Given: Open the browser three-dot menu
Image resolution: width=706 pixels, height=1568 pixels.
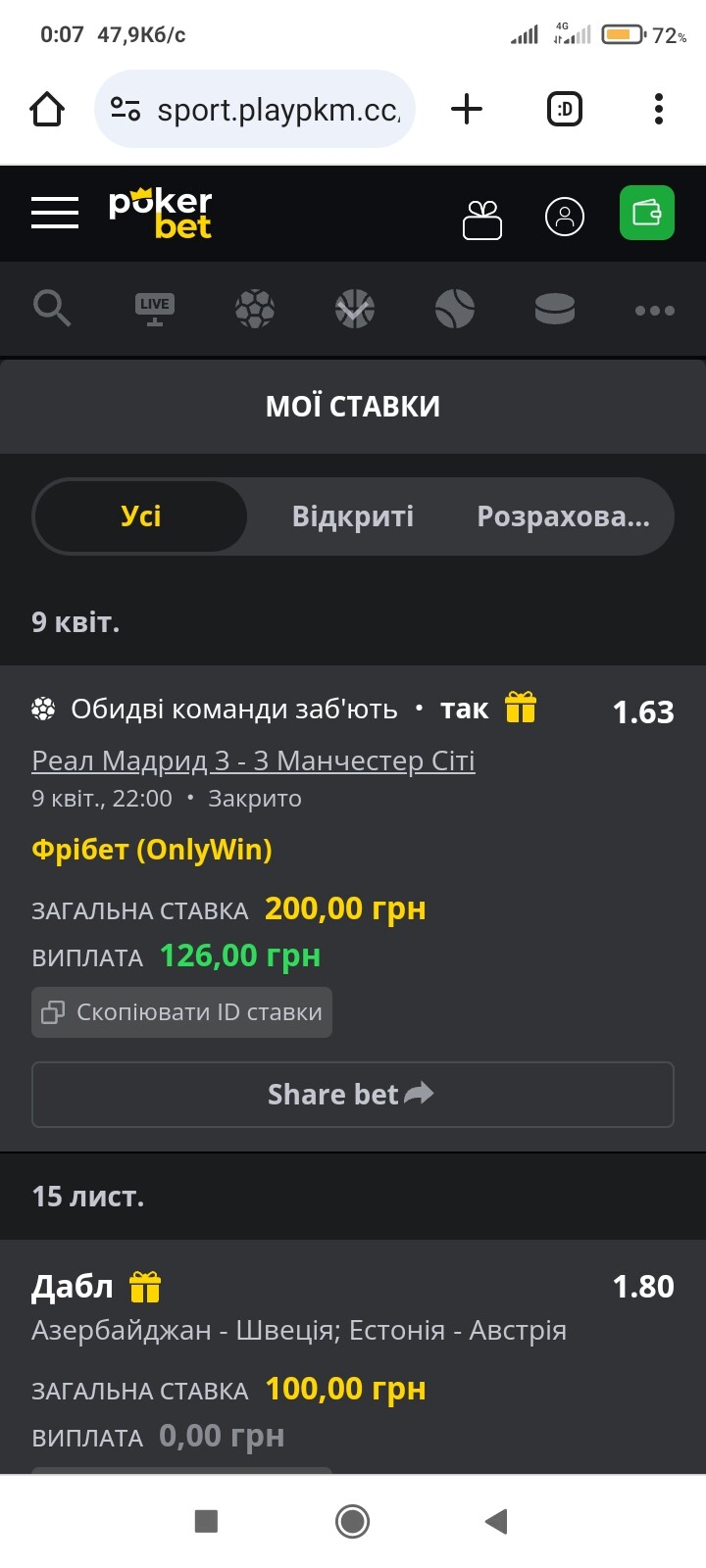Looking at the screenshot, I should click(659, 109).
